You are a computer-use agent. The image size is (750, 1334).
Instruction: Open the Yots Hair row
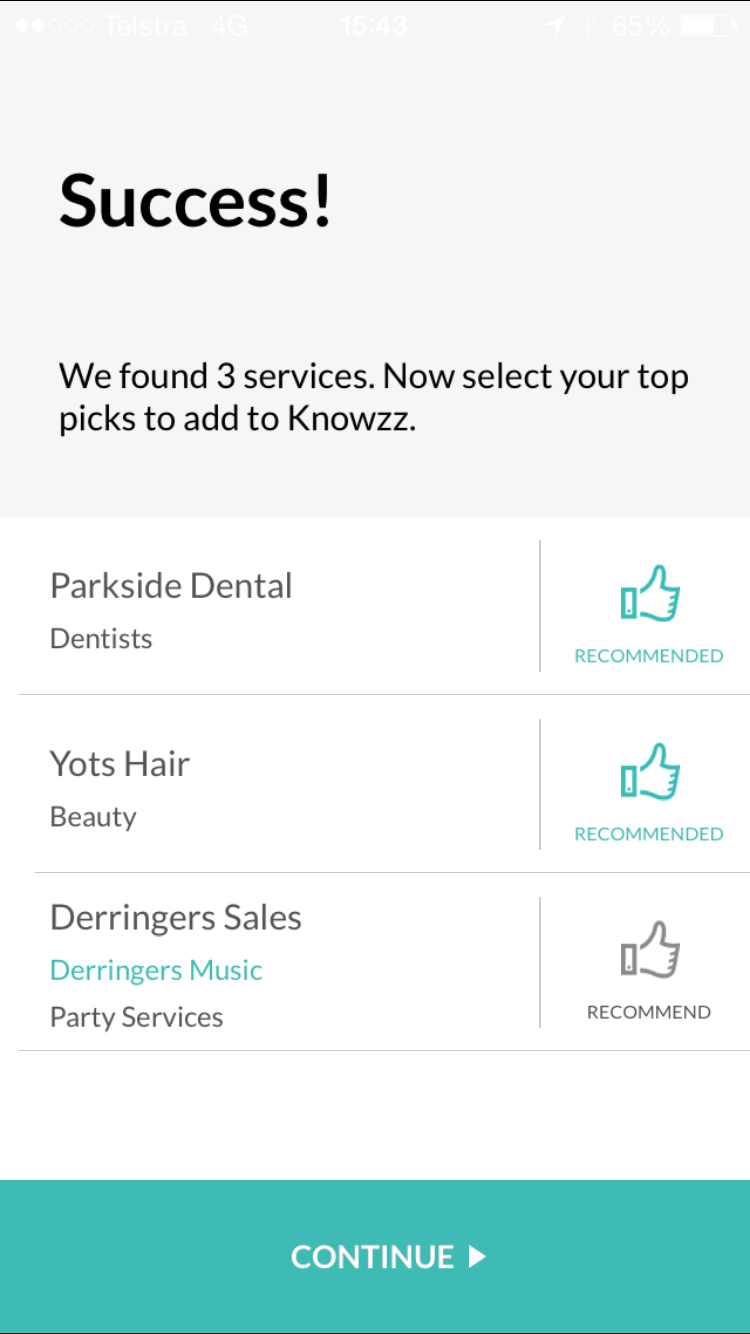279,784
